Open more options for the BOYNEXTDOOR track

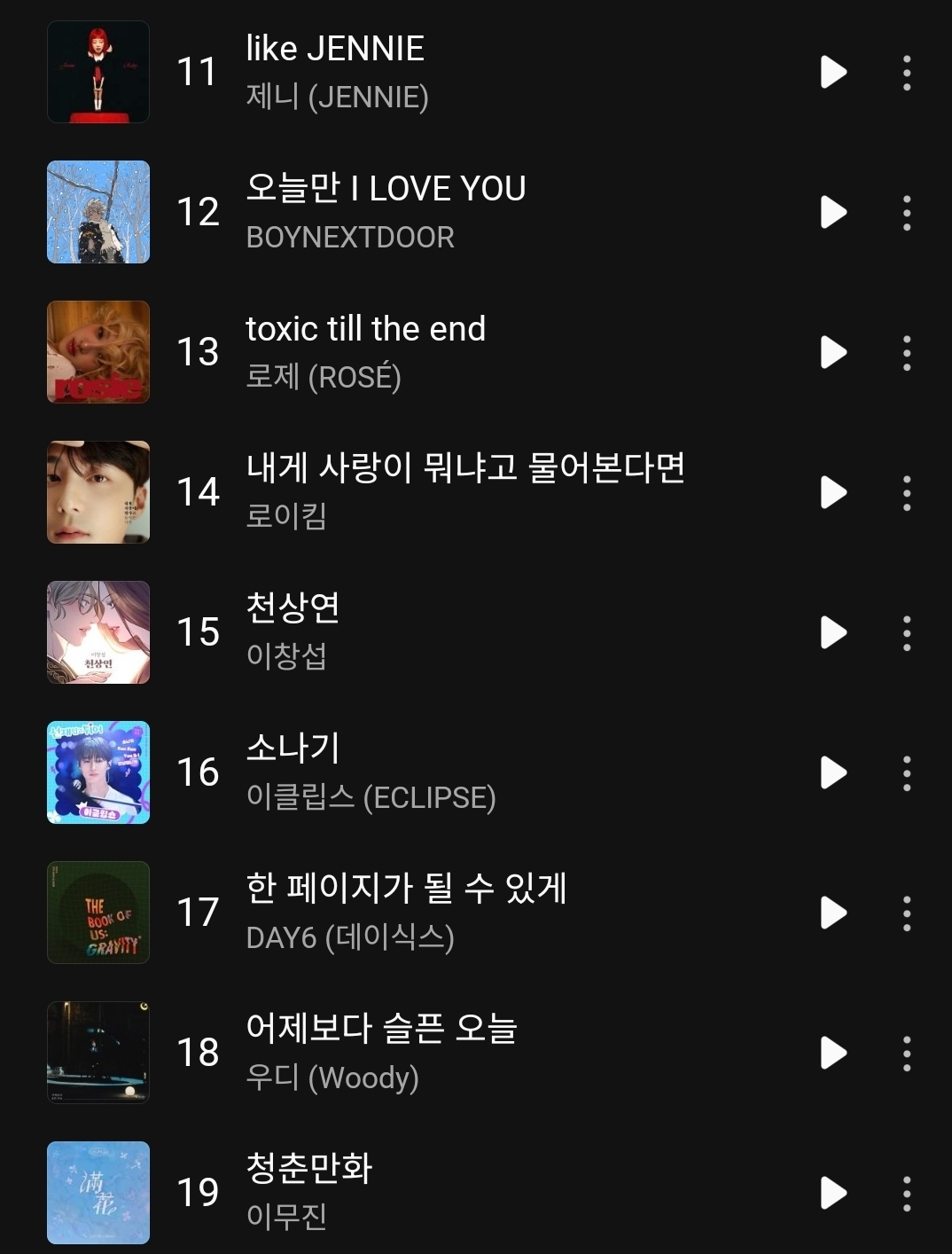(906, 213)
